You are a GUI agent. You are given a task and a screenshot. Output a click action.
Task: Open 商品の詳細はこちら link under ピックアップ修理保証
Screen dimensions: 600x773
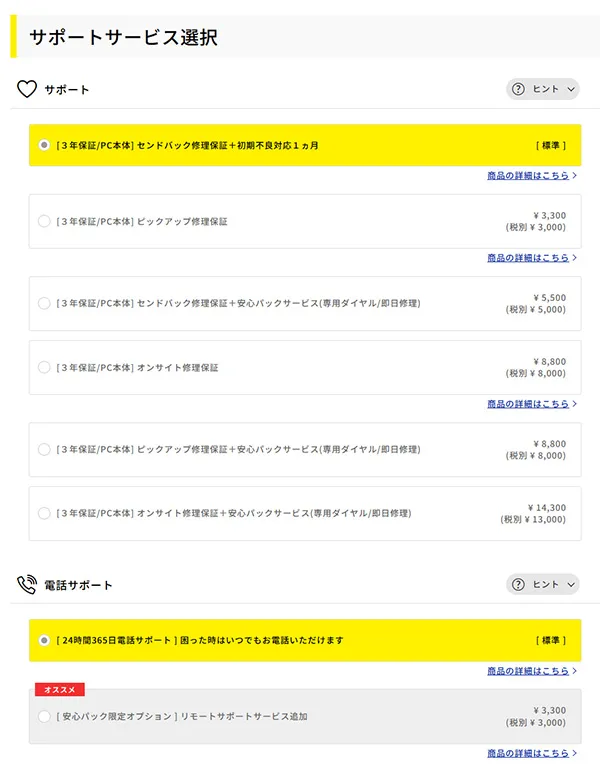pos(528,258)
